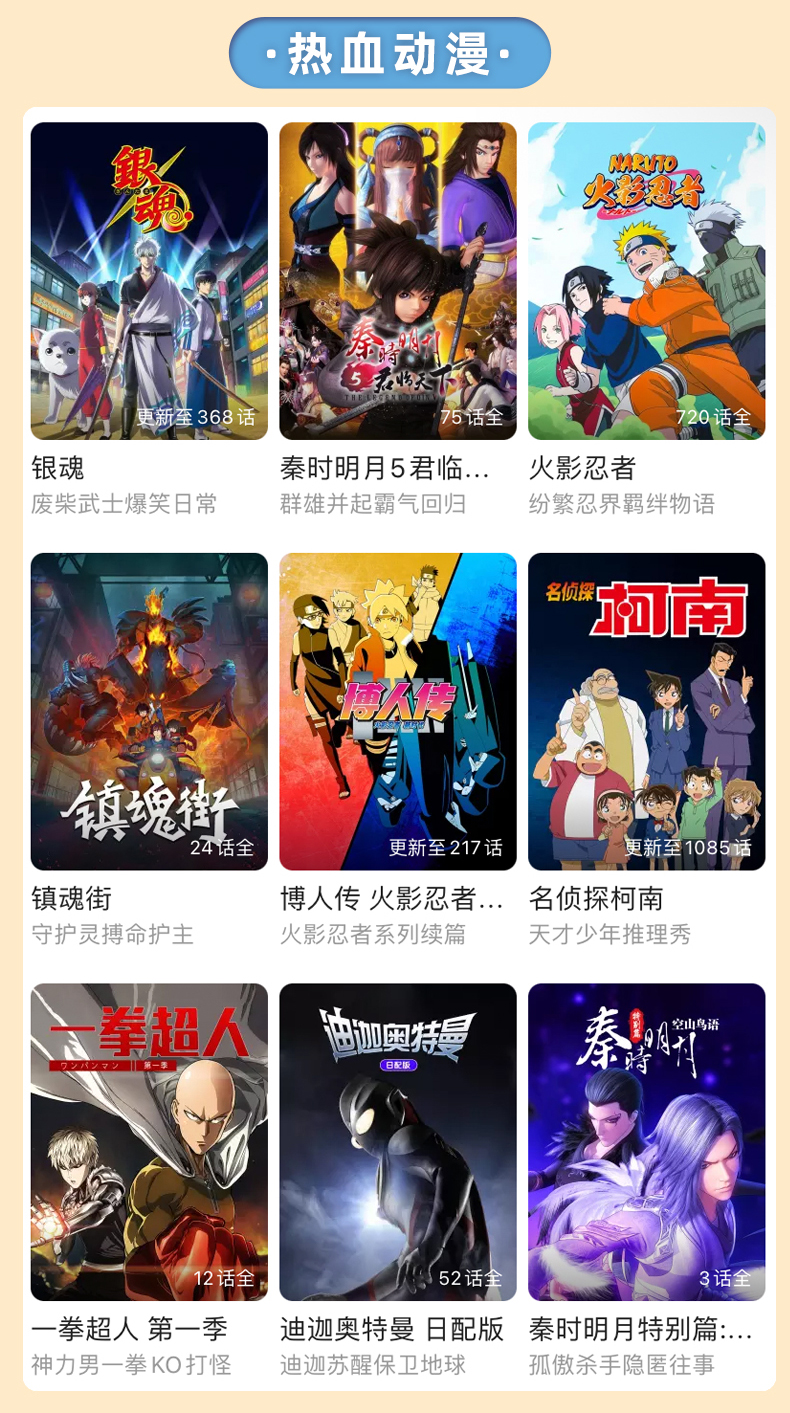Open 一拳超人 第一季
Screen dimensions: 790x1413
pyautogui.click(x=149, y=1141)
